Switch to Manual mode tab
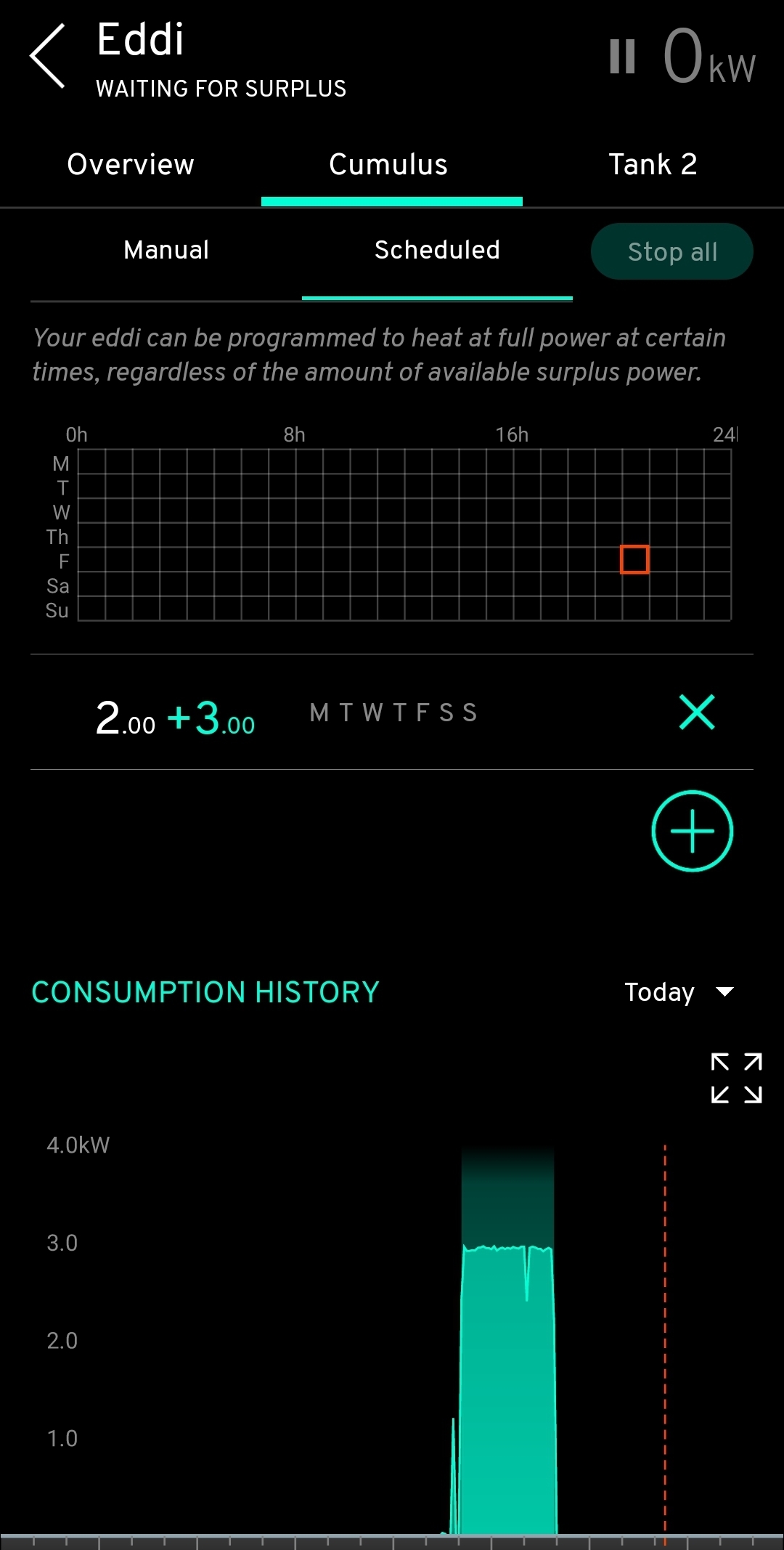Image resolution: width=784 pixels, height=1550 pixels. click(x=166, y=251)
